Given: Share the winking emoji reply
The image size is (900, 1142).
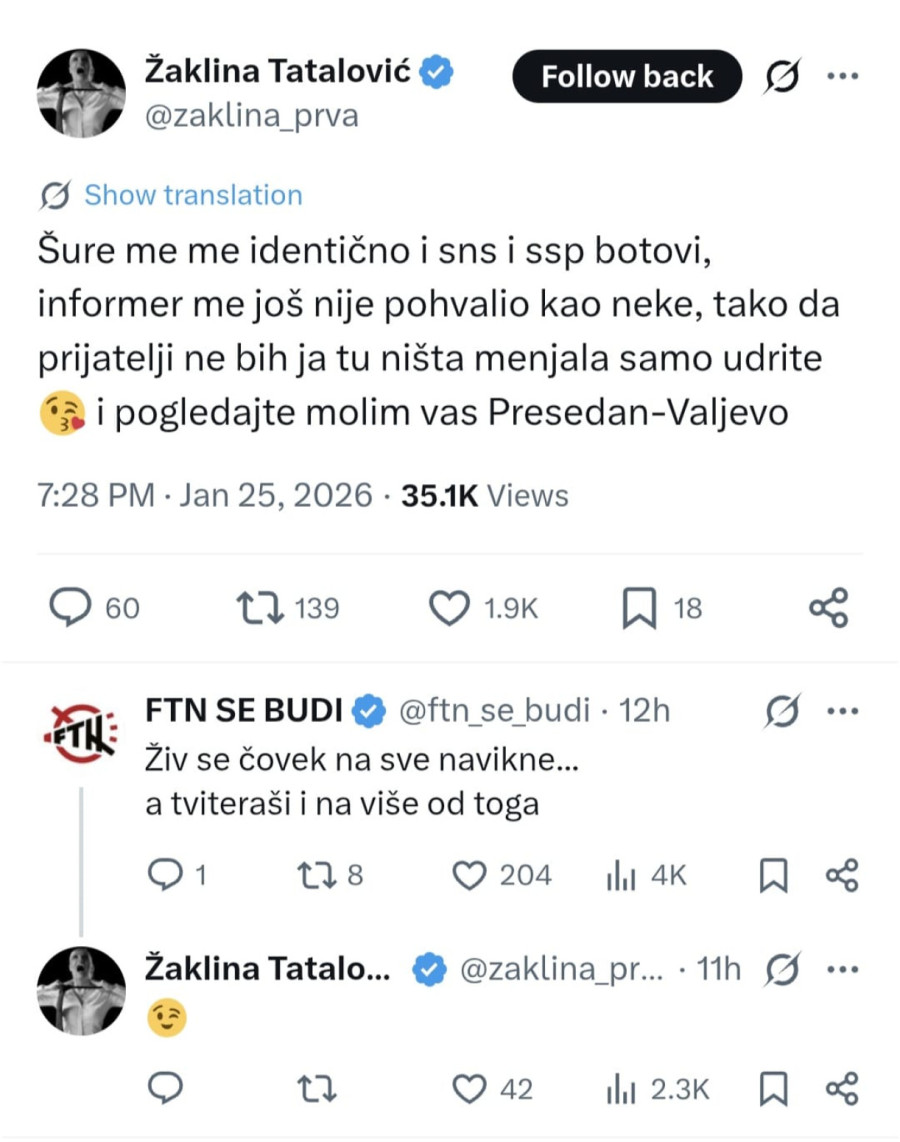Looking at the screenshot, I should pos(844,1090).
